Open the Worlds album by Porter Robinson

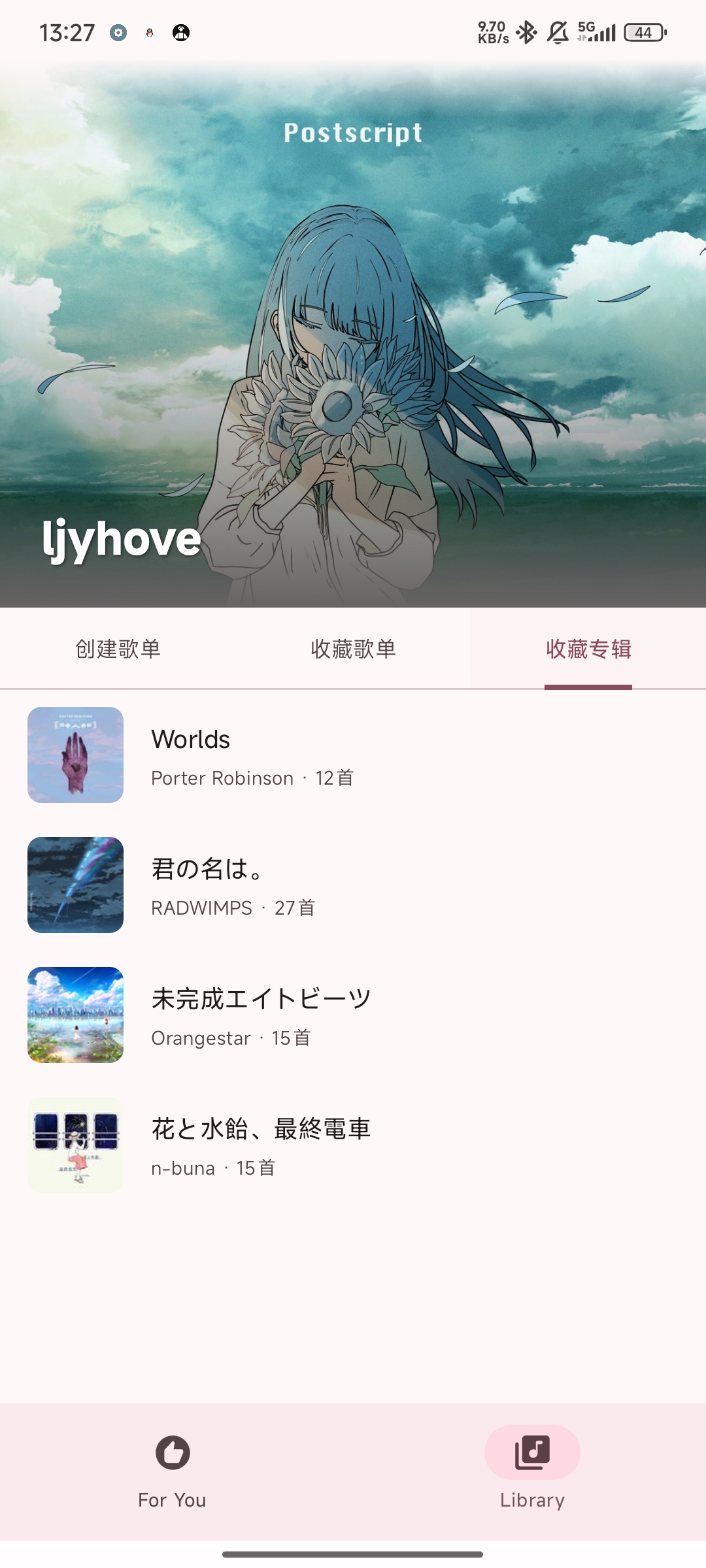point(353,755)
